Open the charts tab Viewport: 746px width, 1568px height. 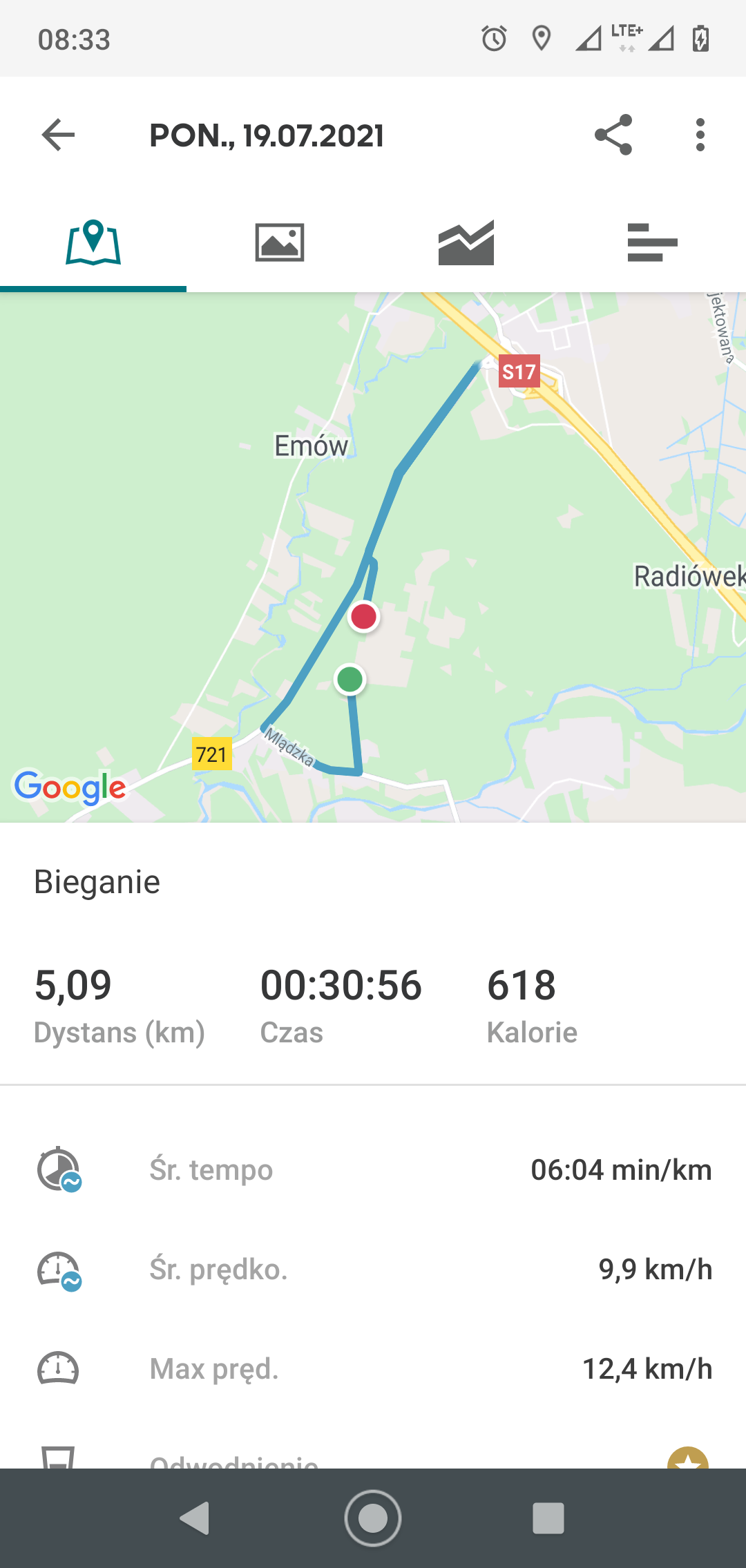tap(466, 243)
